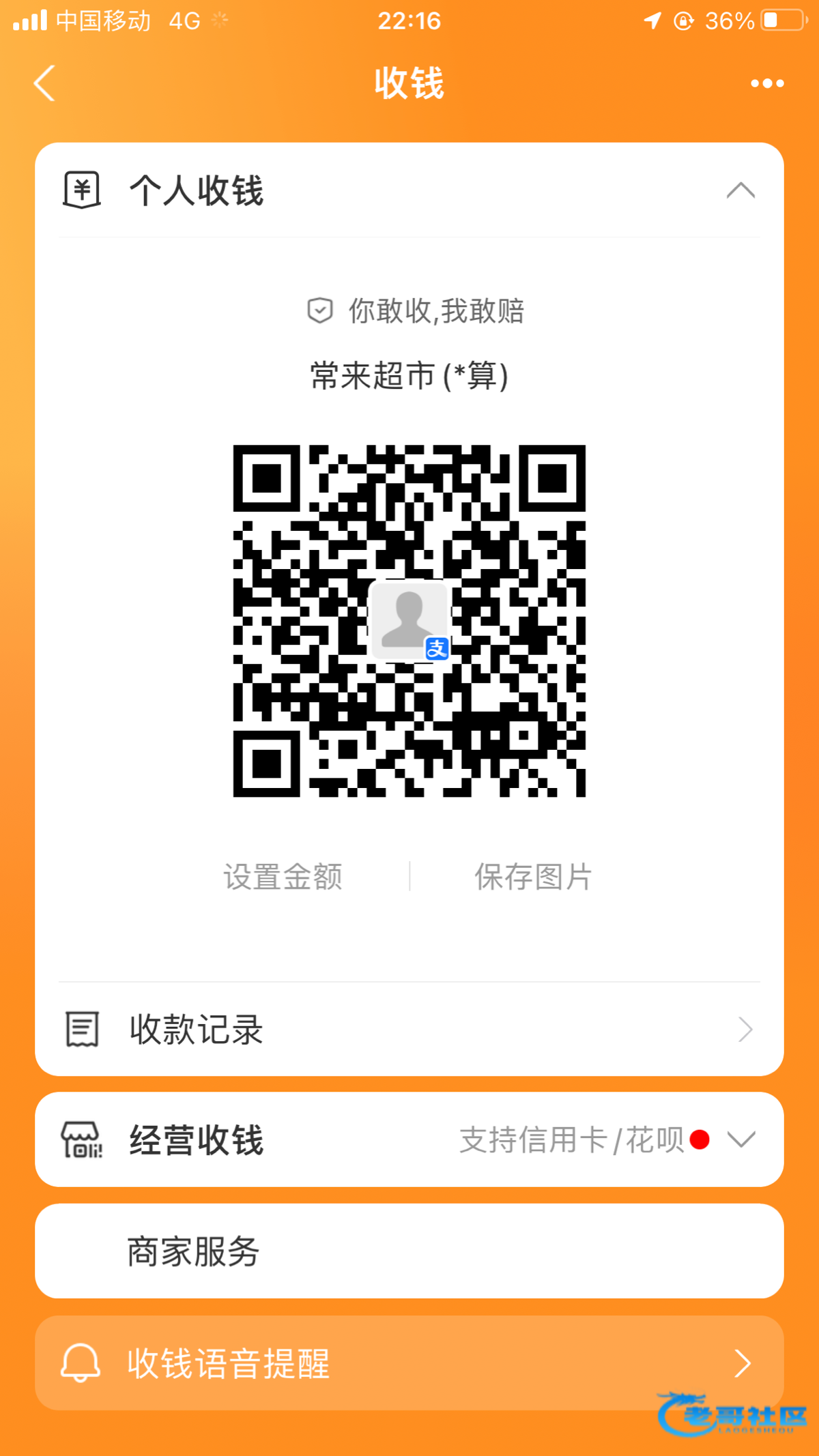Open 收钱语音提醒 voice reminder settings
Screen dimensions: 819x1456
(x=409, y=1363)
